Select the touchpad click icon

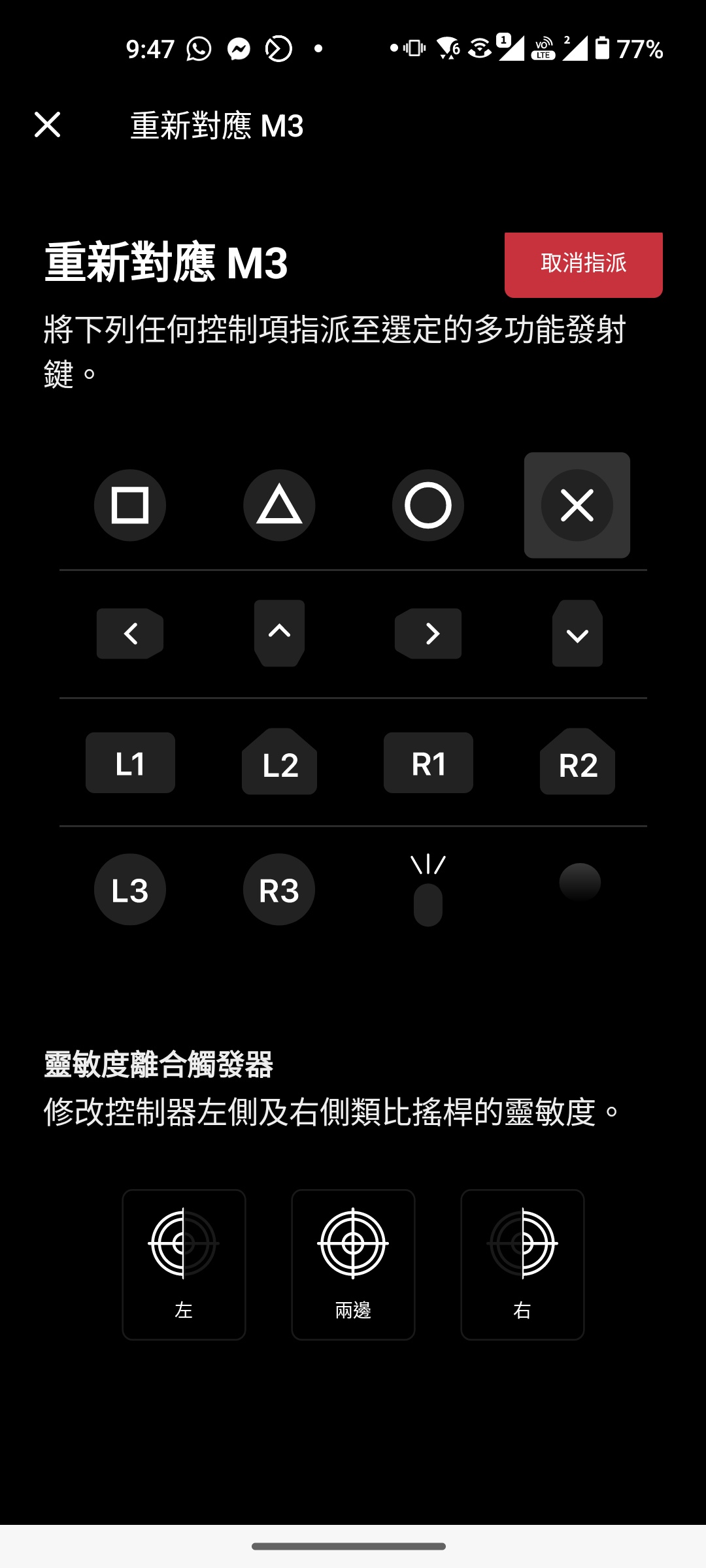tap(428, 890)
